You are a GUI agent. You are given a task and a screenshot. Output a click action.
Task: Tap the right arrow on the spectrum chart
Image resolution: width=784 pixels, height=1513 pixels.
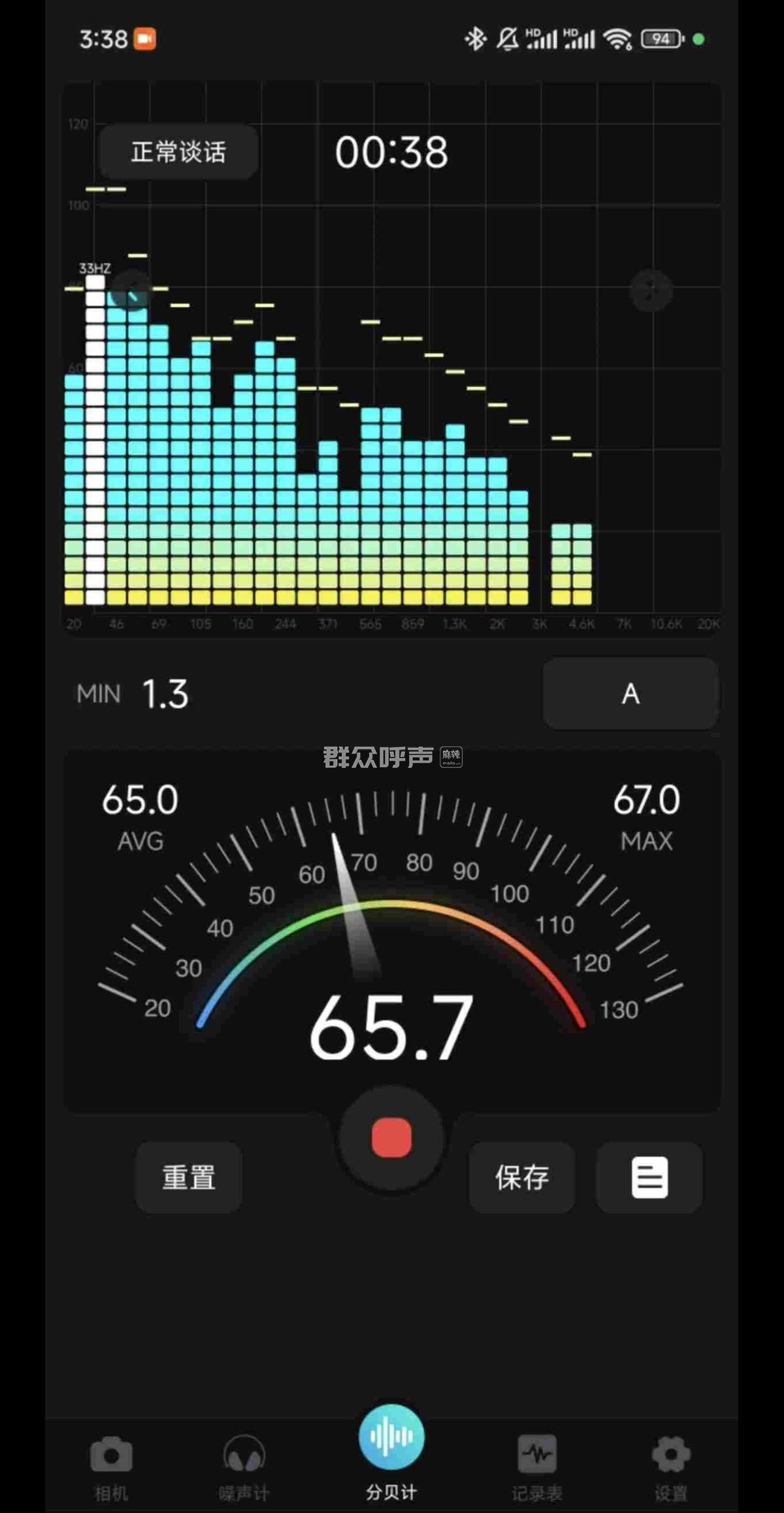point(651,290)
